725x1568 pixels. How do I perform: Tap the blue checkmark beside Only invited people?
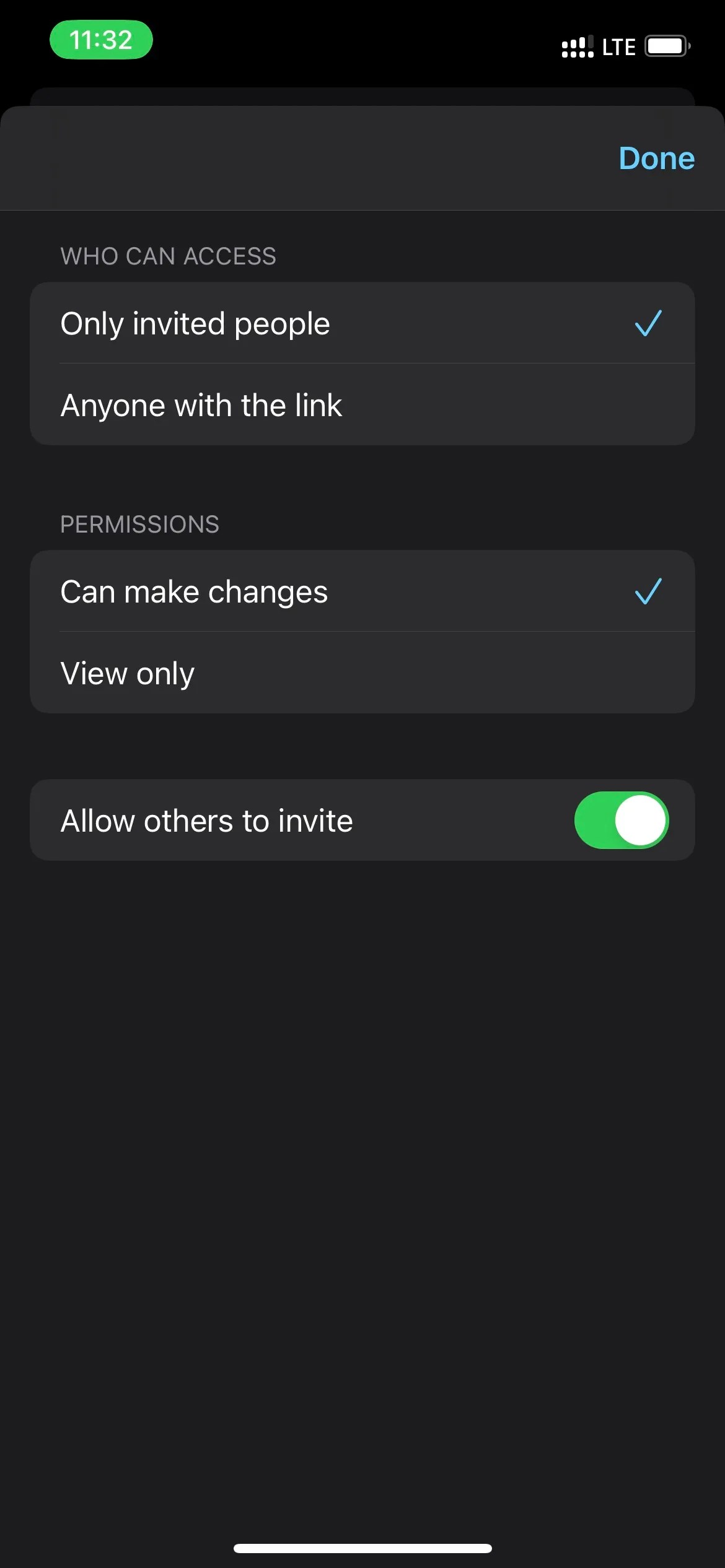pyautogui.click(x=648, y=323)
